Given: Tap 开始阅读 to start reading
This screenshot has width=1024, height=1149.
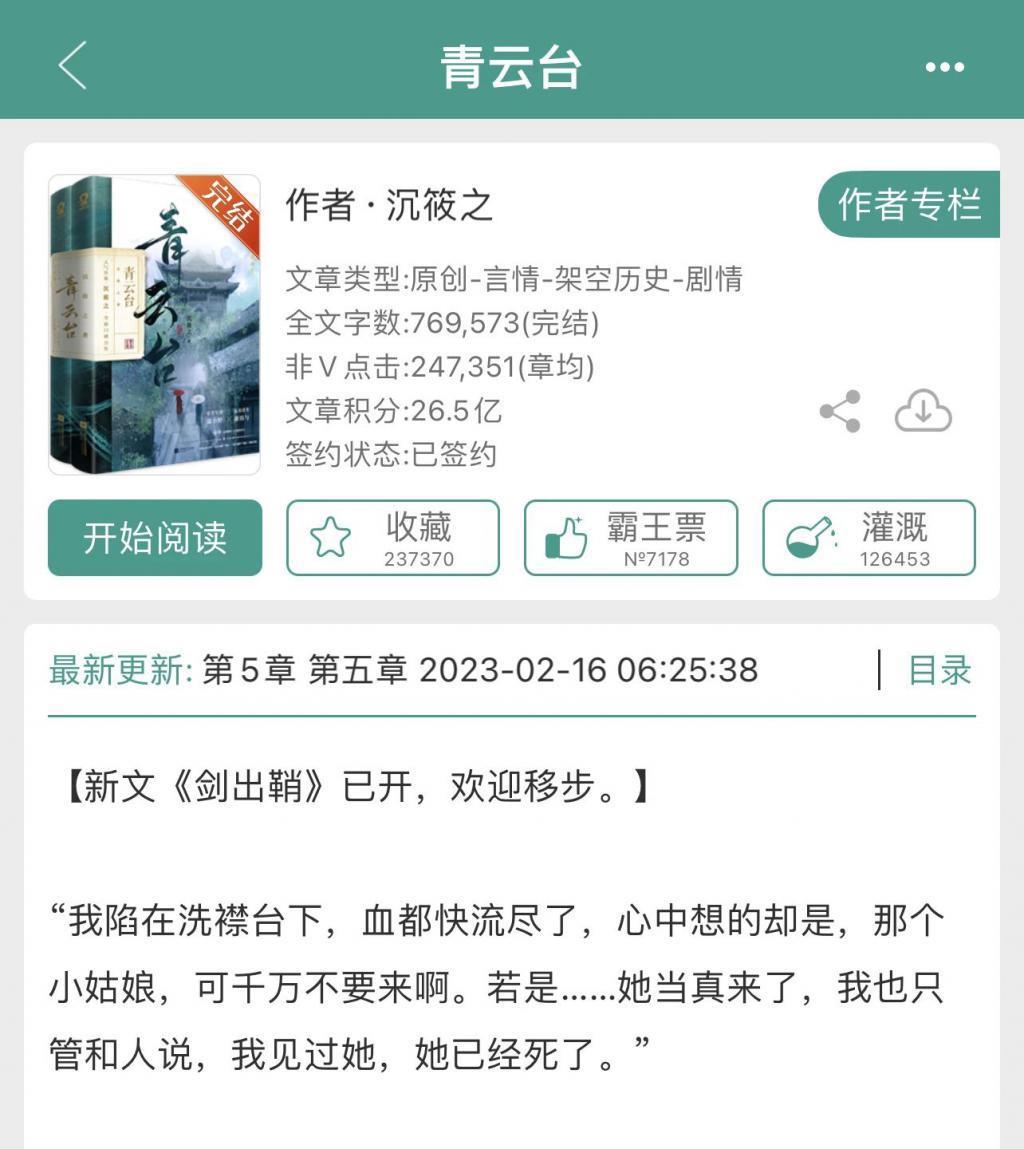Looking at the screenshot, I should (x=154, y=538).
